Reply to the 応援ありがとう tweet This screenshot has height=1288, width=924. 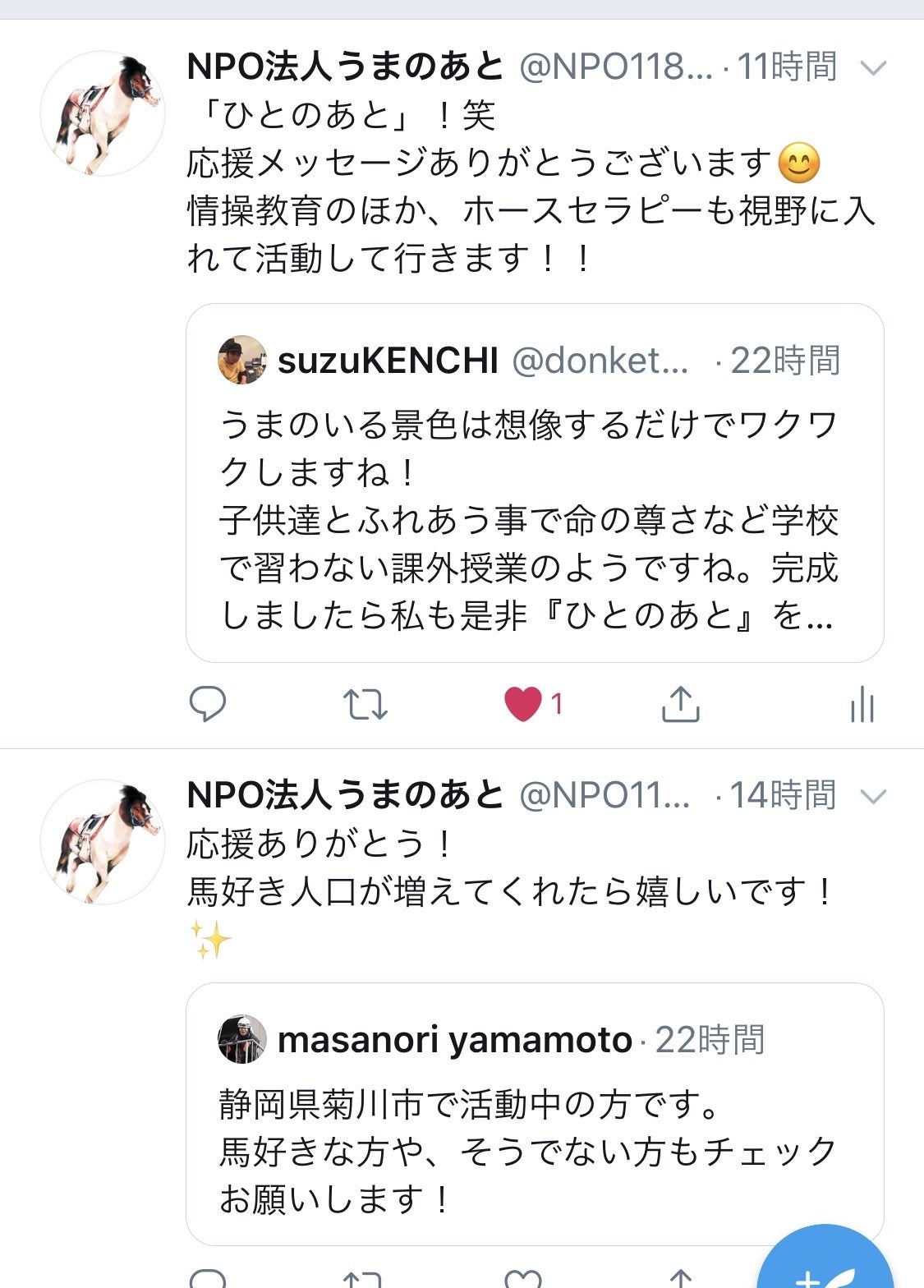(207, 1278)
